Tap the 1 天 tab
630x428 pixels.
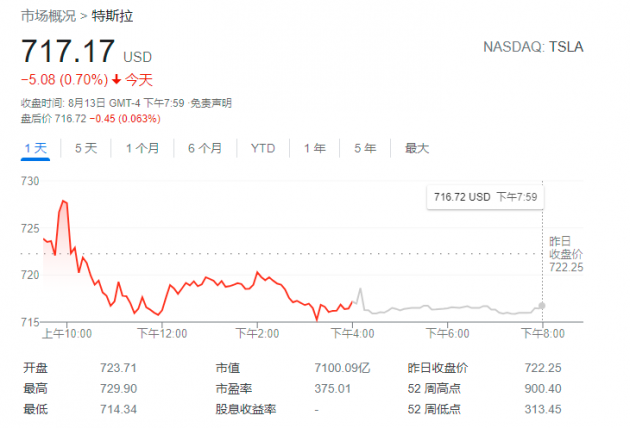pos(36,148)
